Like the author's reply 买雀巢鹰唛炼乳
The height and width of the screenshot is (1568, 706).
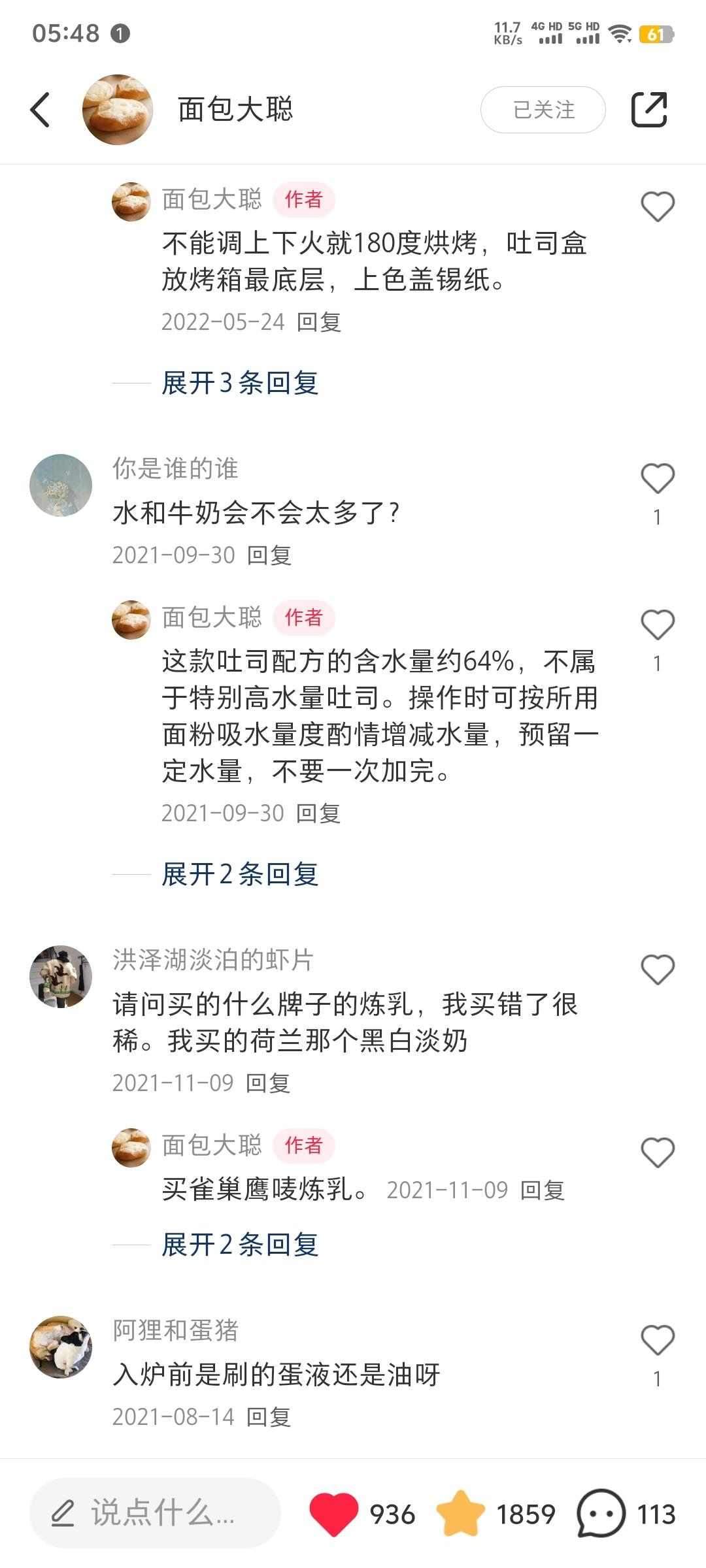657,1152
